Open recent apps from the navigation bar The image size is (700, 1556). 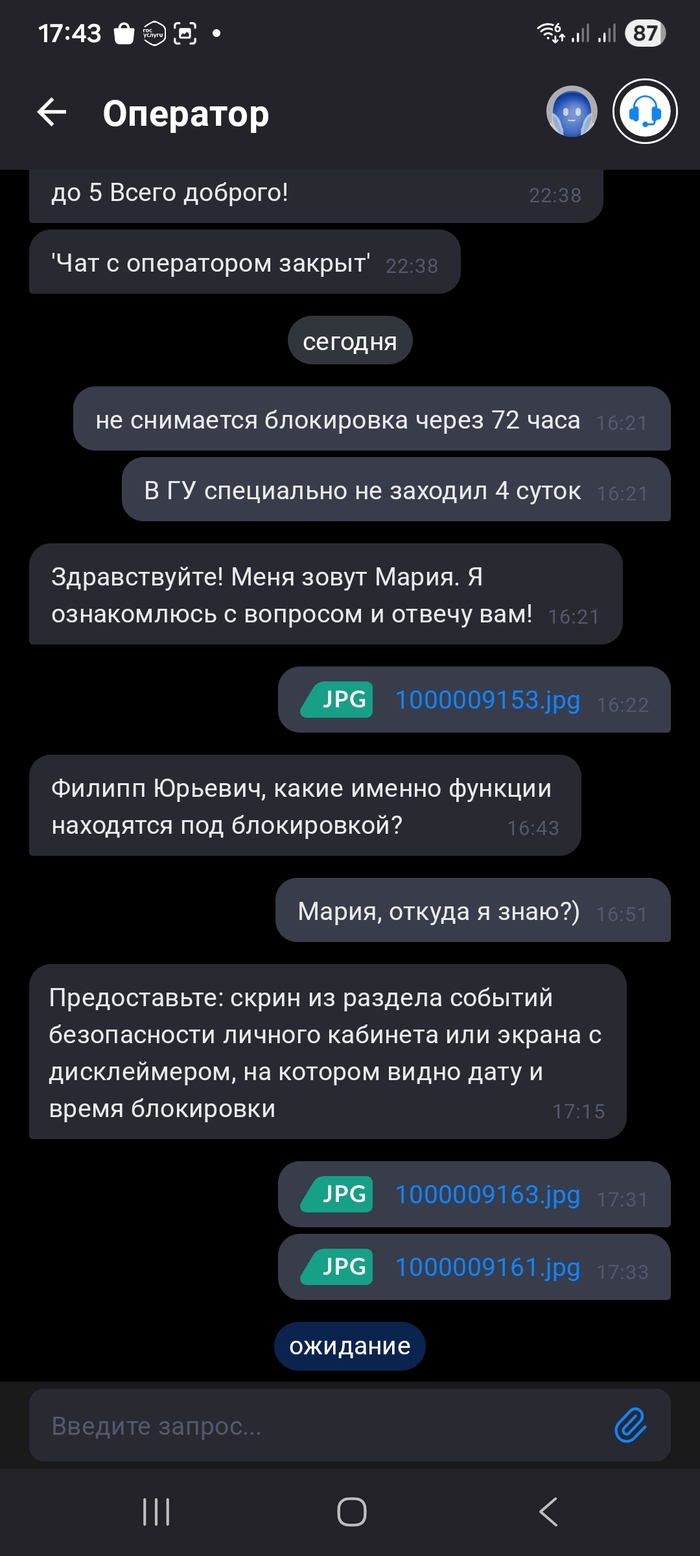pos(156,1512)
